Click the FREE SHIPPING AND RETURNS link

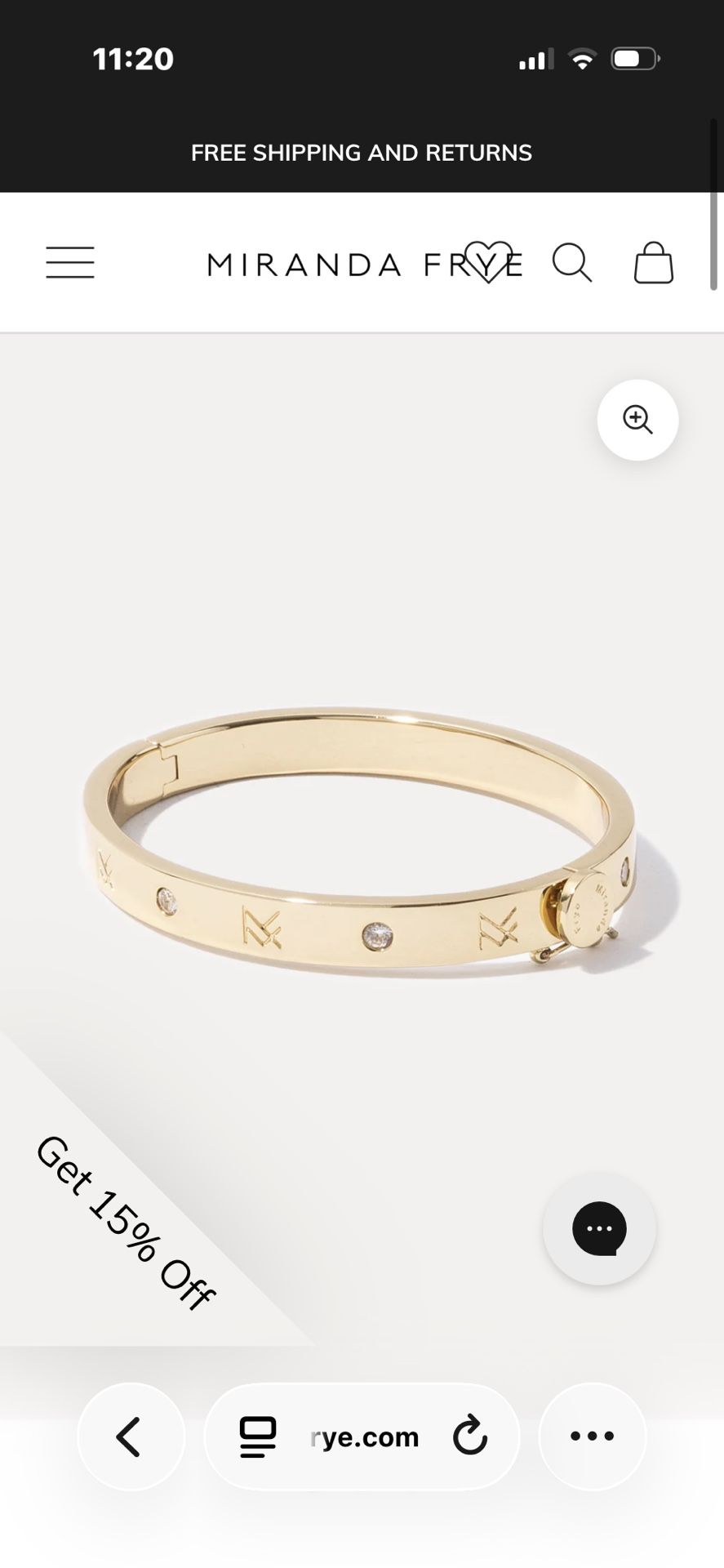coord(362,152)
